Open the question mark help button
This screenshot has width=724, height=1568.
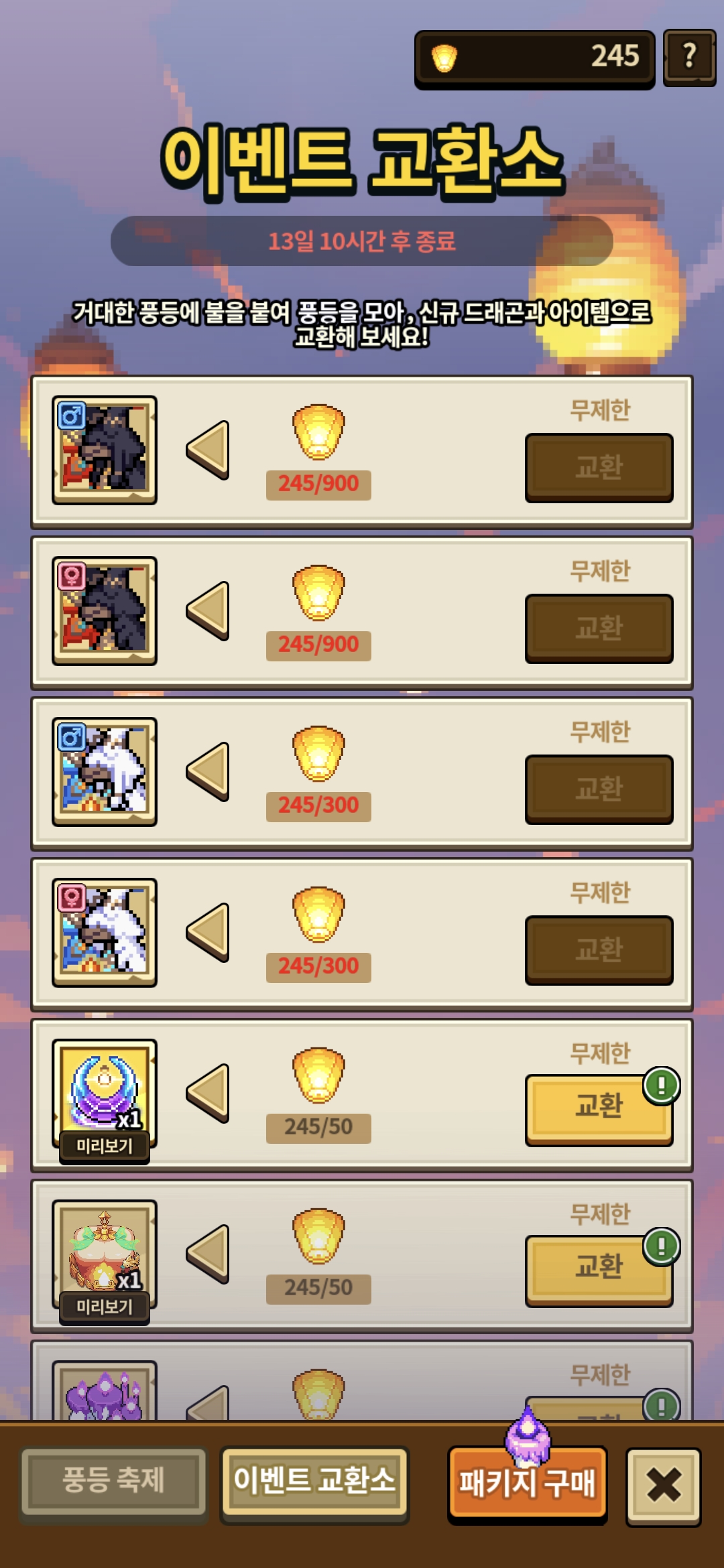click(x=689, y=57)
